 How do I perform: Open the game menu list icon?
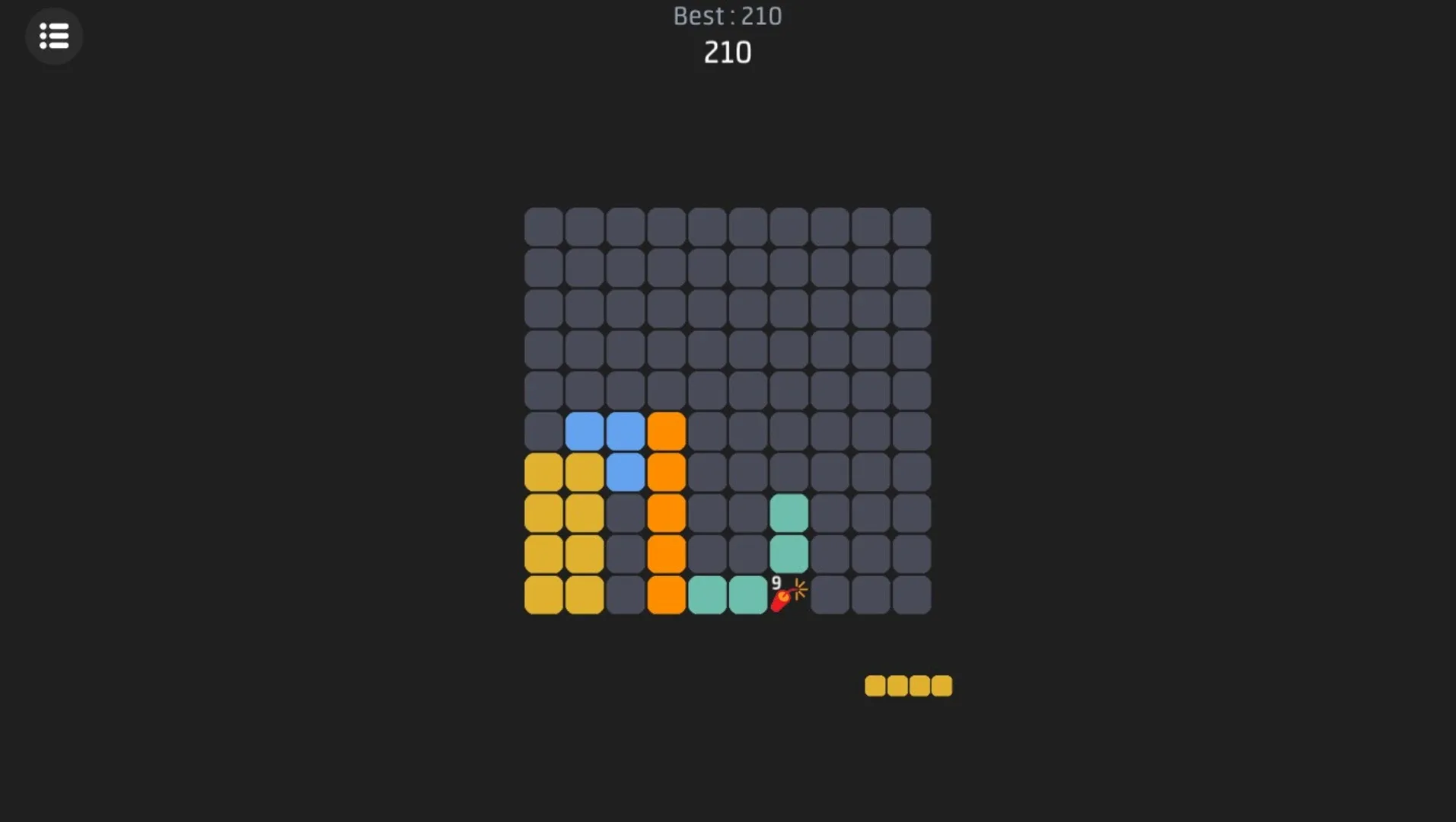(x=54, y=36)
